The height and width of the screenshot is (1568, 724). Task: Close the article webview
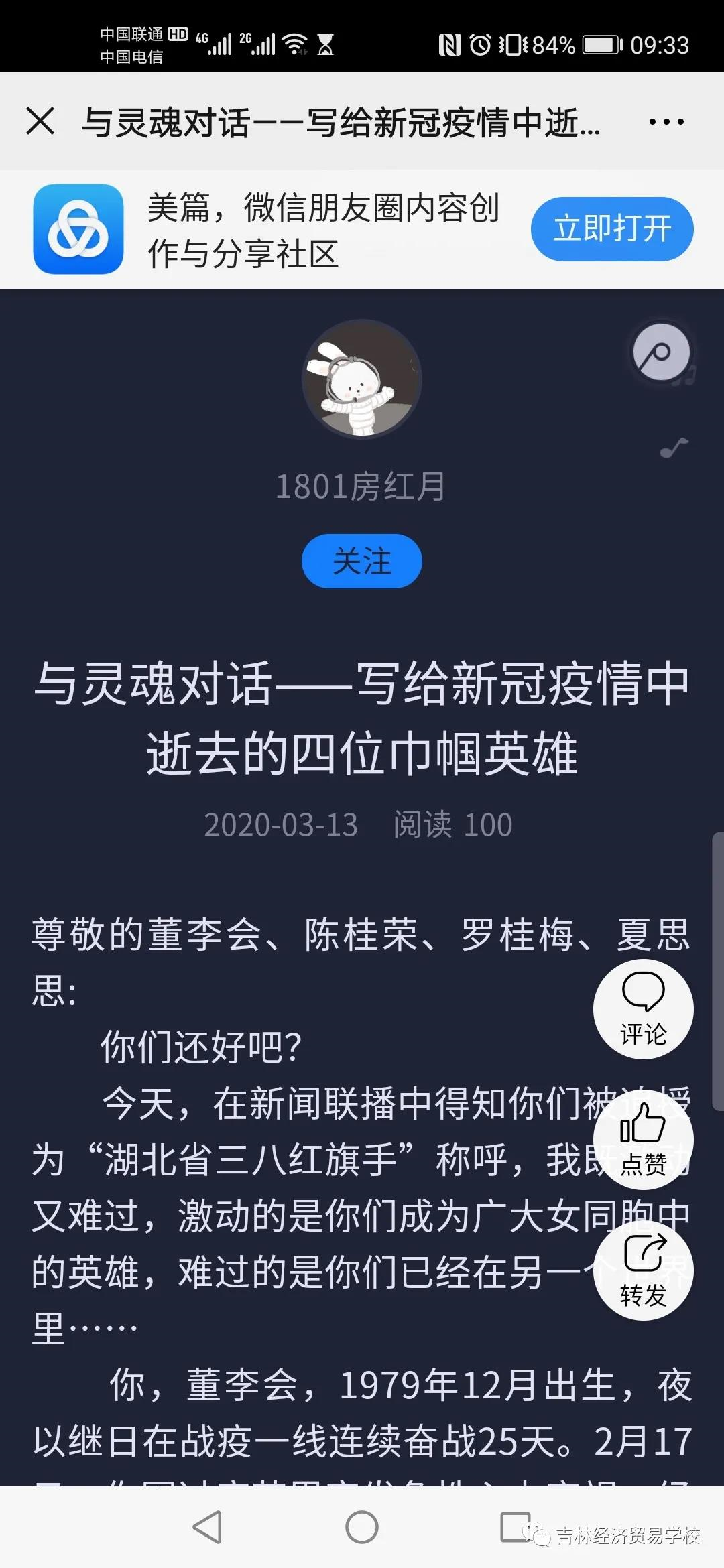tap(40, 121)
